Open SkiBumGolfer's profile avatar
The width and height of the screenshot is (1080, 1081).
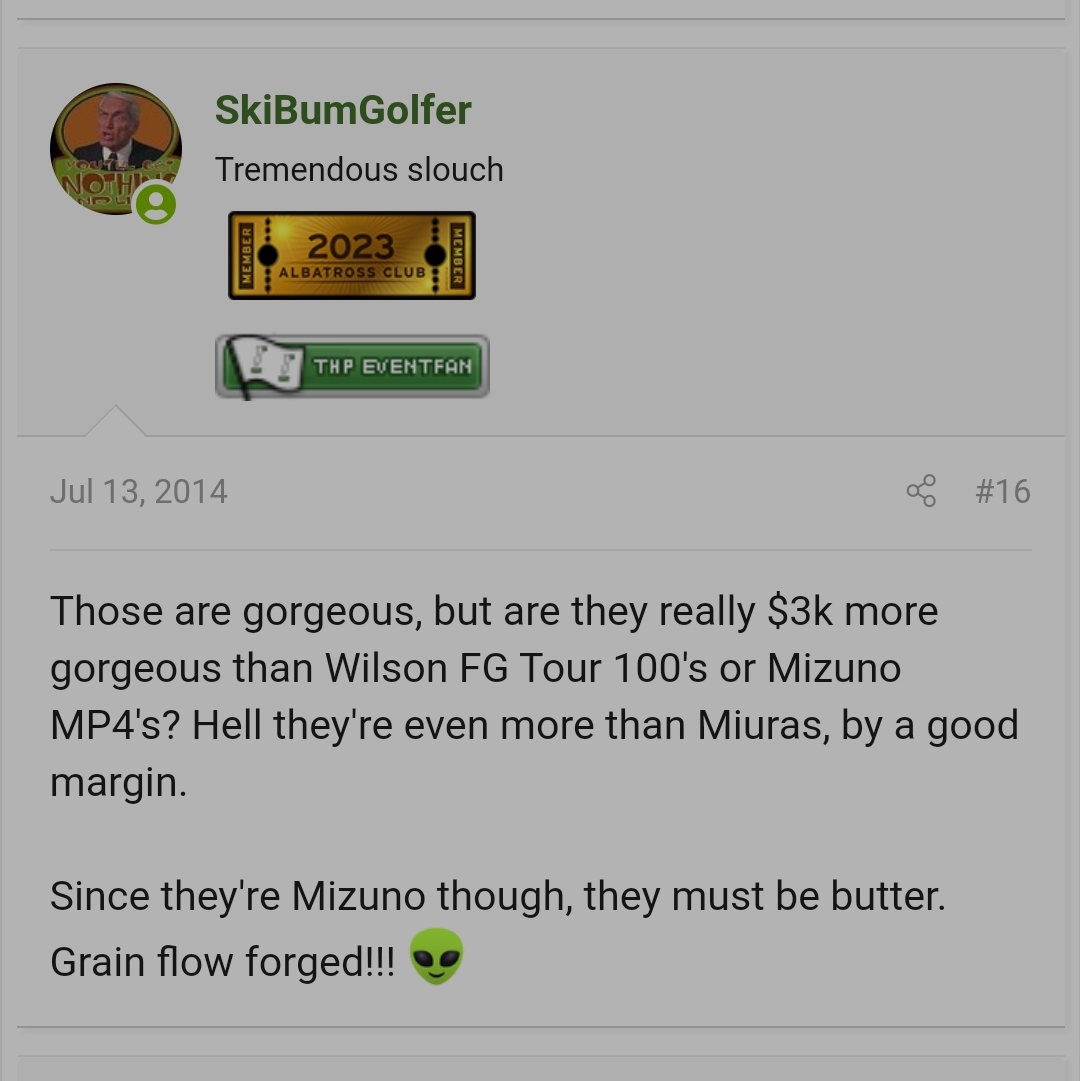115,149
